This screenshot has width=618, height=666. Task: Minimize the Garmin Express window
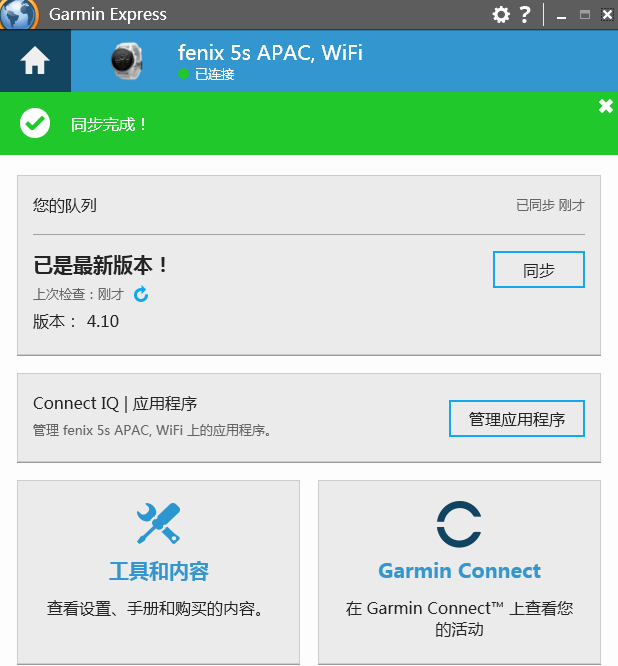[560, 14]
